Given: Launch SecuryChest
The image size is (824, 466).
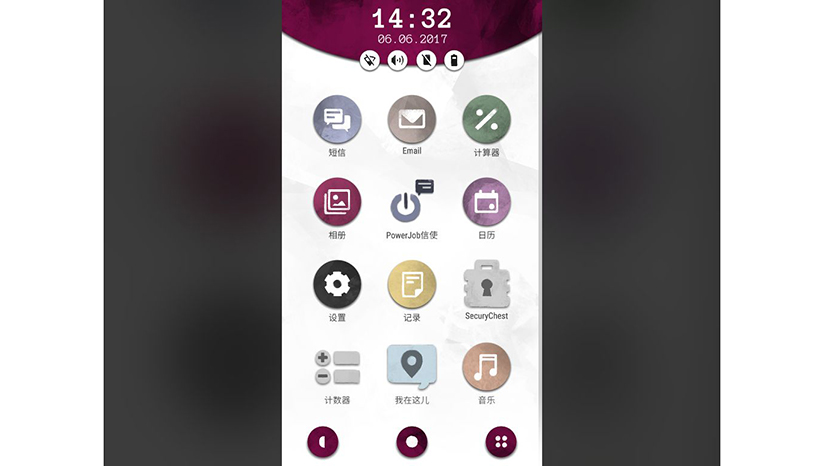Looking at the screenshot, I should 486,285.
